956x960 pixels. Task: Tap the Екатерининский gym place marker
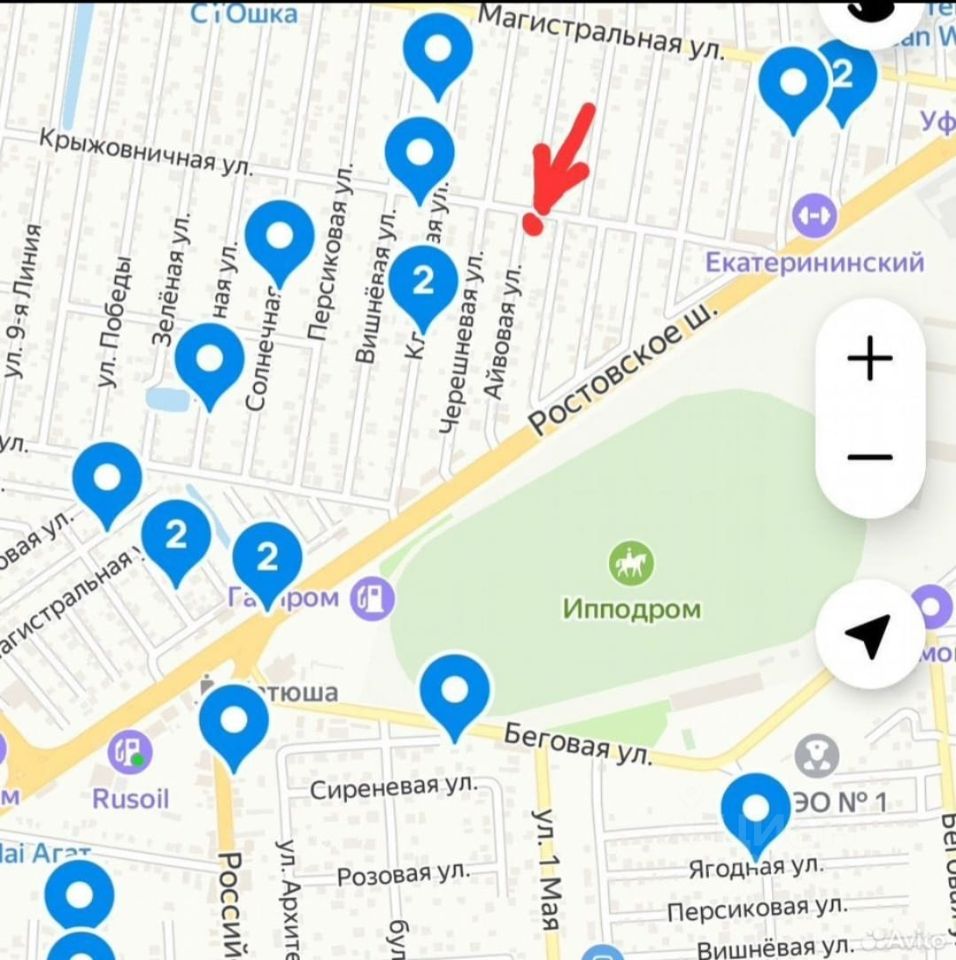coord(812,216)
